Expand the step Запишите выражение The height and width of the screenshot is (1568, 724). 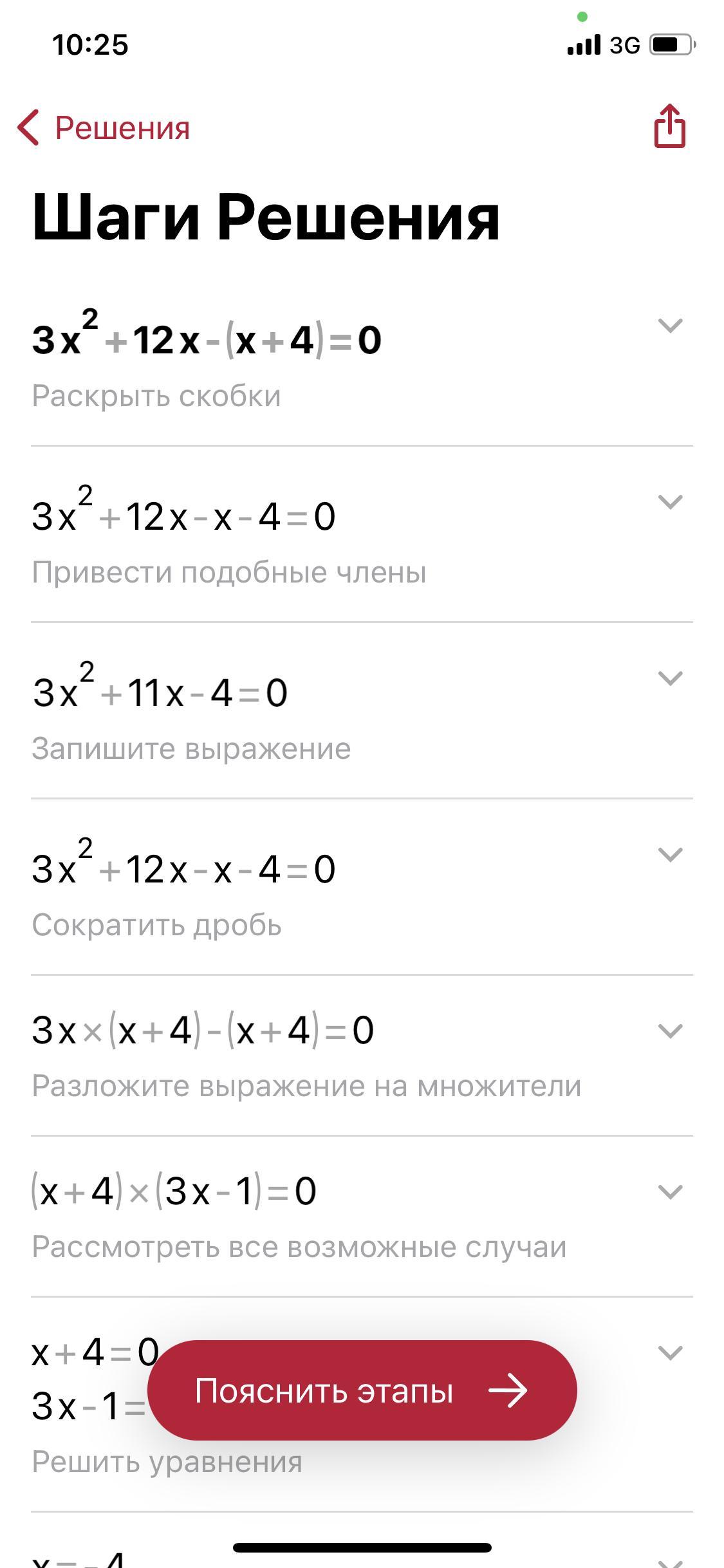(x=670, y=678)
